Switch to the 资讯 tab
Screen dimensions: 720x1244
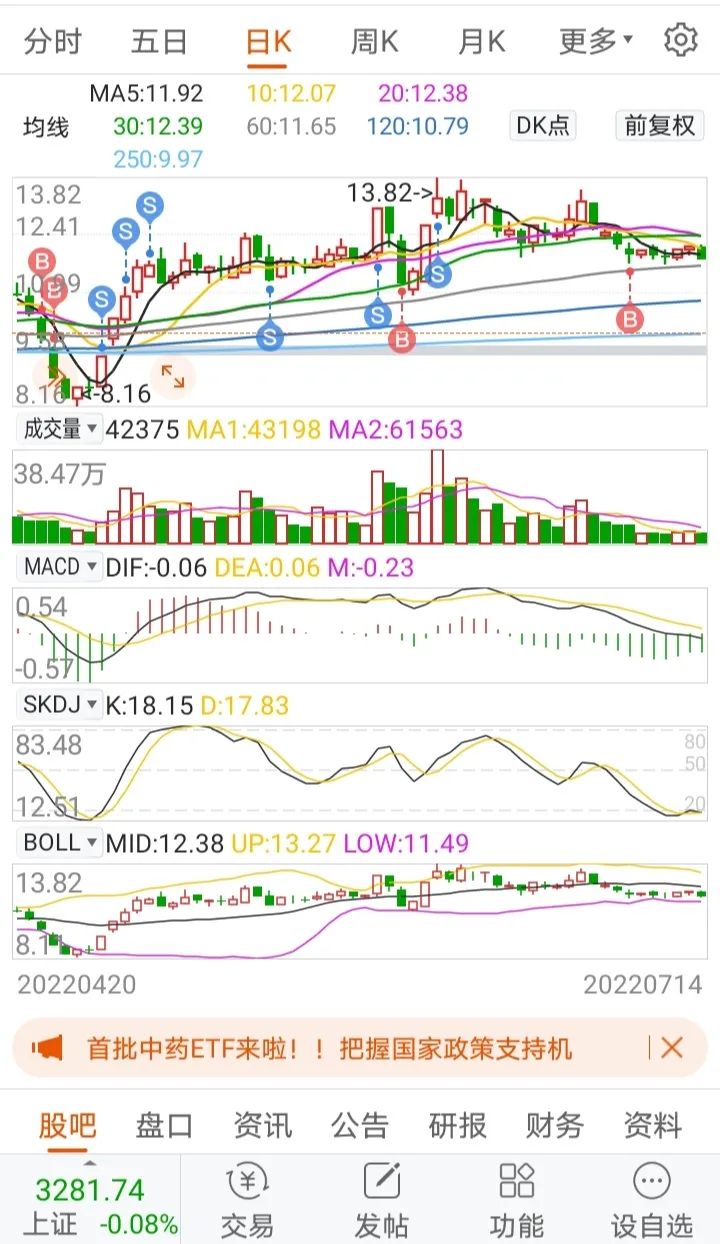pos(262,1126)
